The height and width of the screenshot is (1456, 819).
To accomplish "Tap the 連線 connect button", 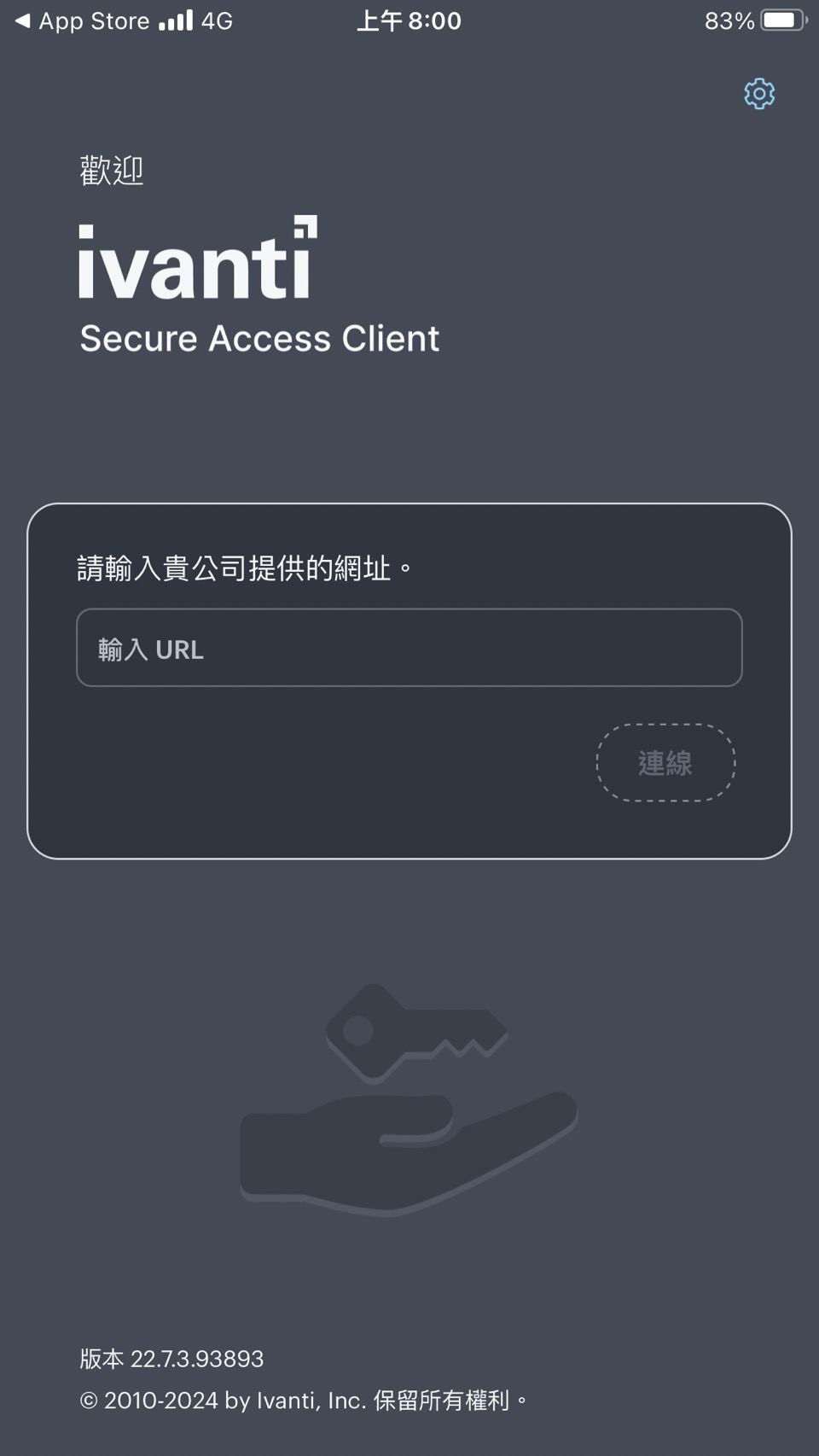I will (x=665, y=763).
